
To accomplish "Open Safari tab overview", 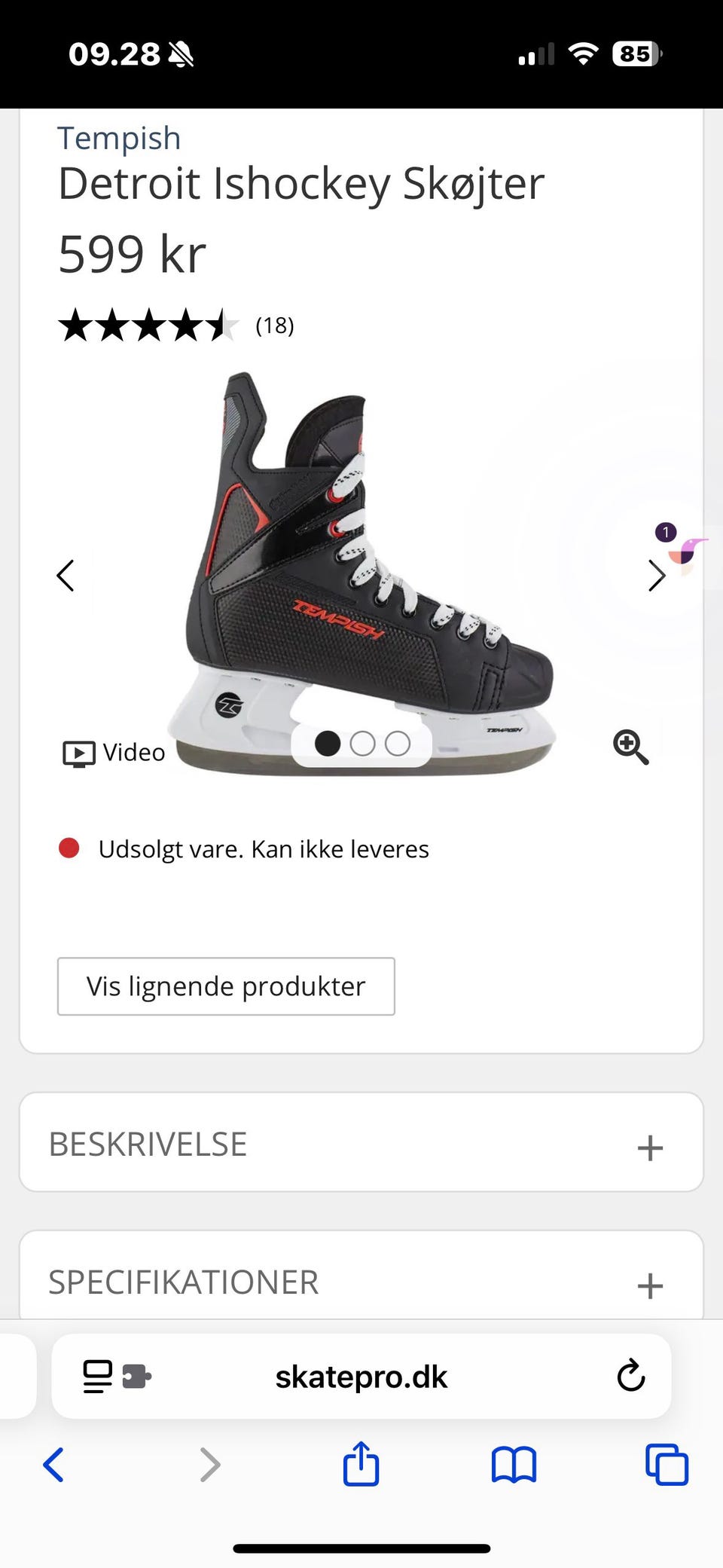I will [x=666, y=1465].
